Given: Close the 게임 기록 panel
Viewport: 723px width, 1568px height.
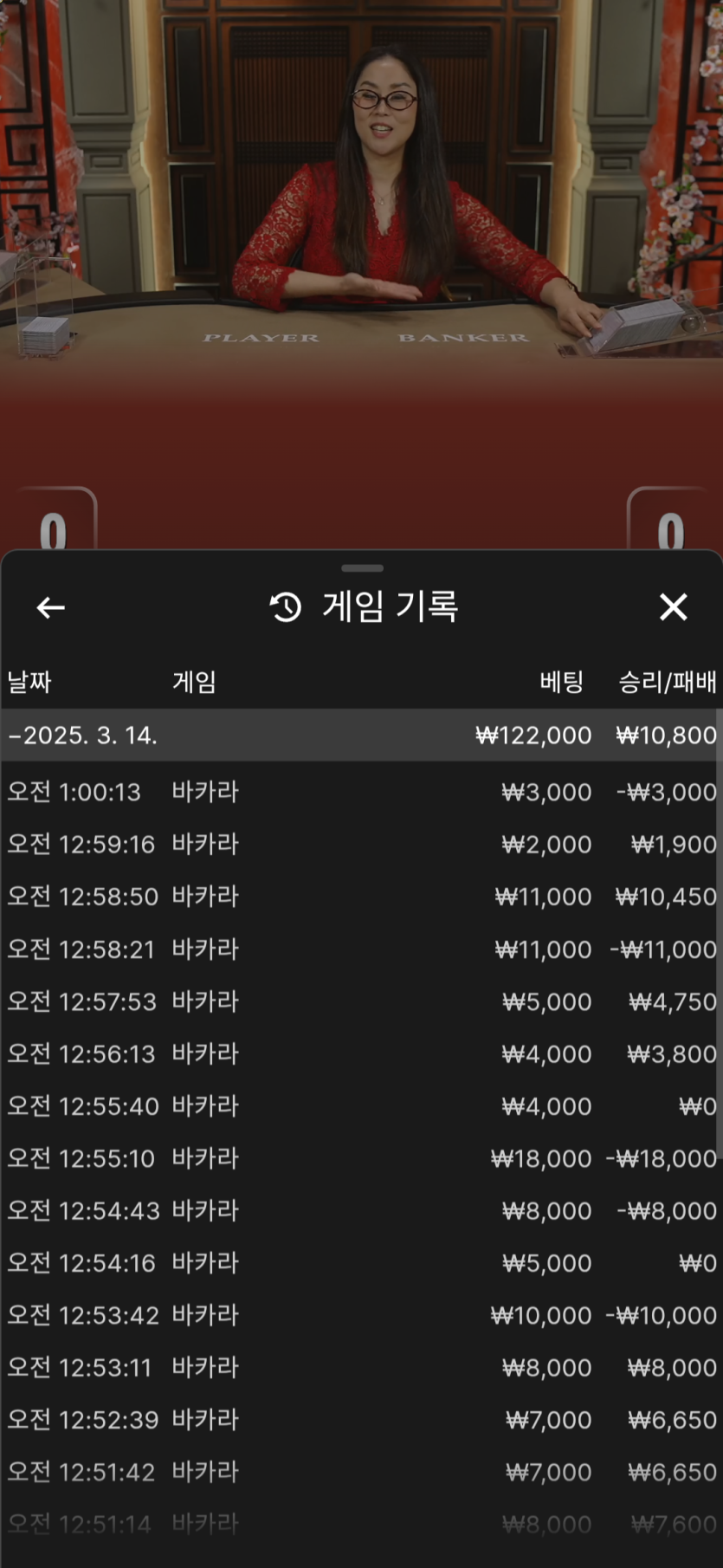Looking at the screenshot, I should tap(673, 607).
